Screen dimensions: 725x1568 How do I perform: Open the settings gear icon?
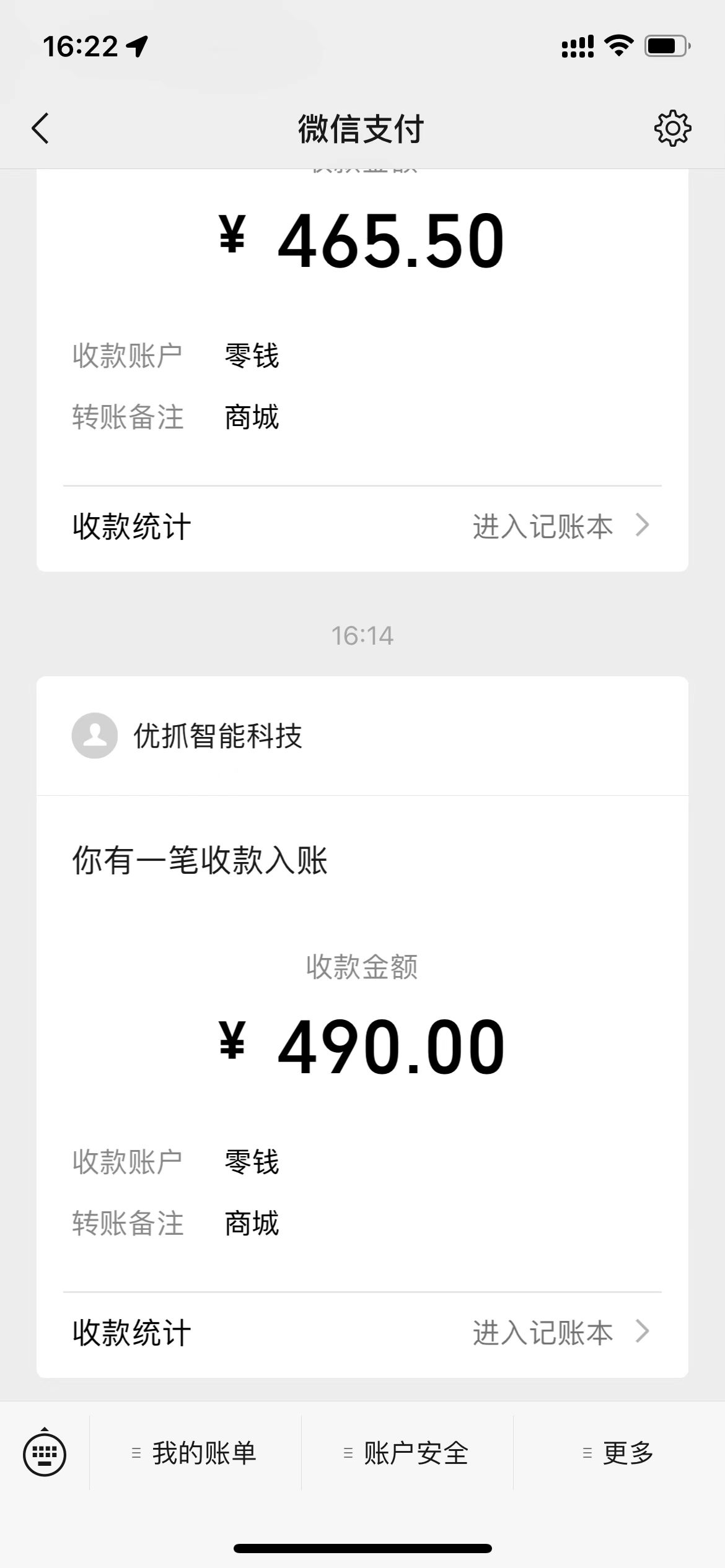click(x=672, y=129)
